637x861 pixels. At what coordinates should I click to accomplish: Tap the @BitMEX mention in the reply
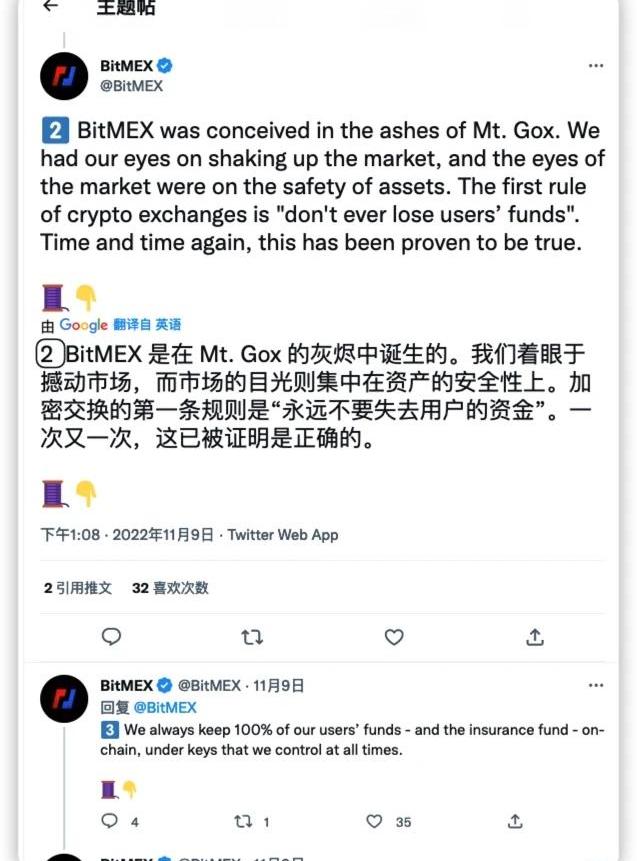coord(165,707)
